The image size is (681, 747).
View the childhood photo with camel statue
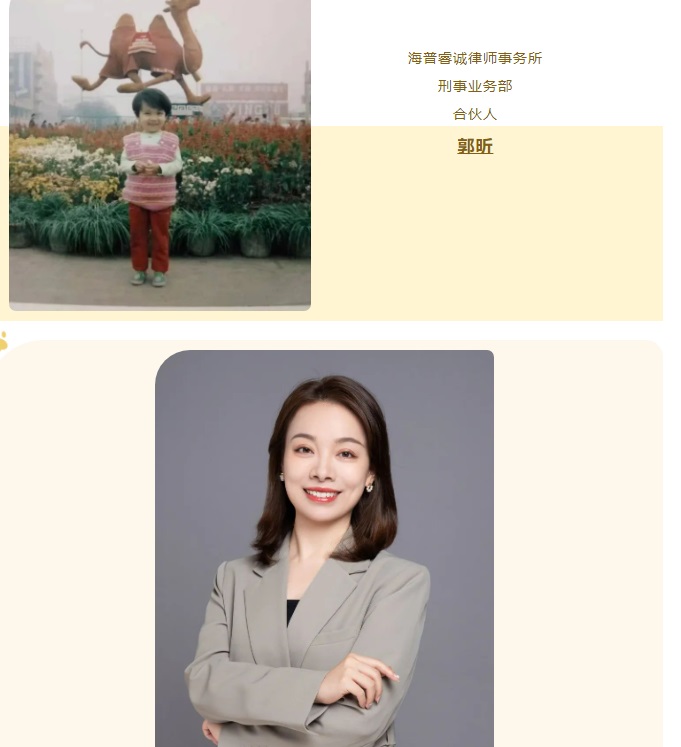[x=160, y=155]
